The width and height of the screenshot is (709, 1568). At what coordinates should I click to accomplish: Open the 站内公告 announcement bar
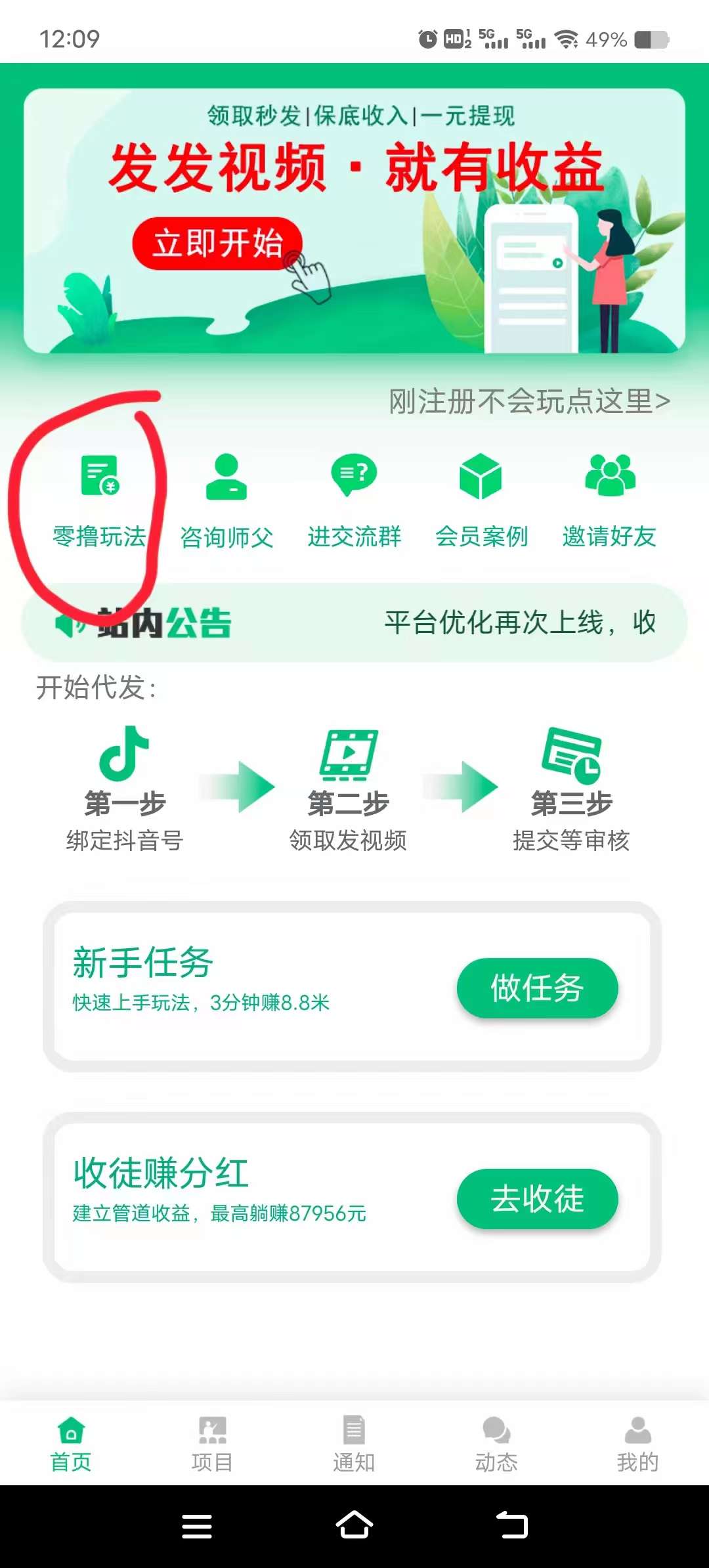click(354, 622)
